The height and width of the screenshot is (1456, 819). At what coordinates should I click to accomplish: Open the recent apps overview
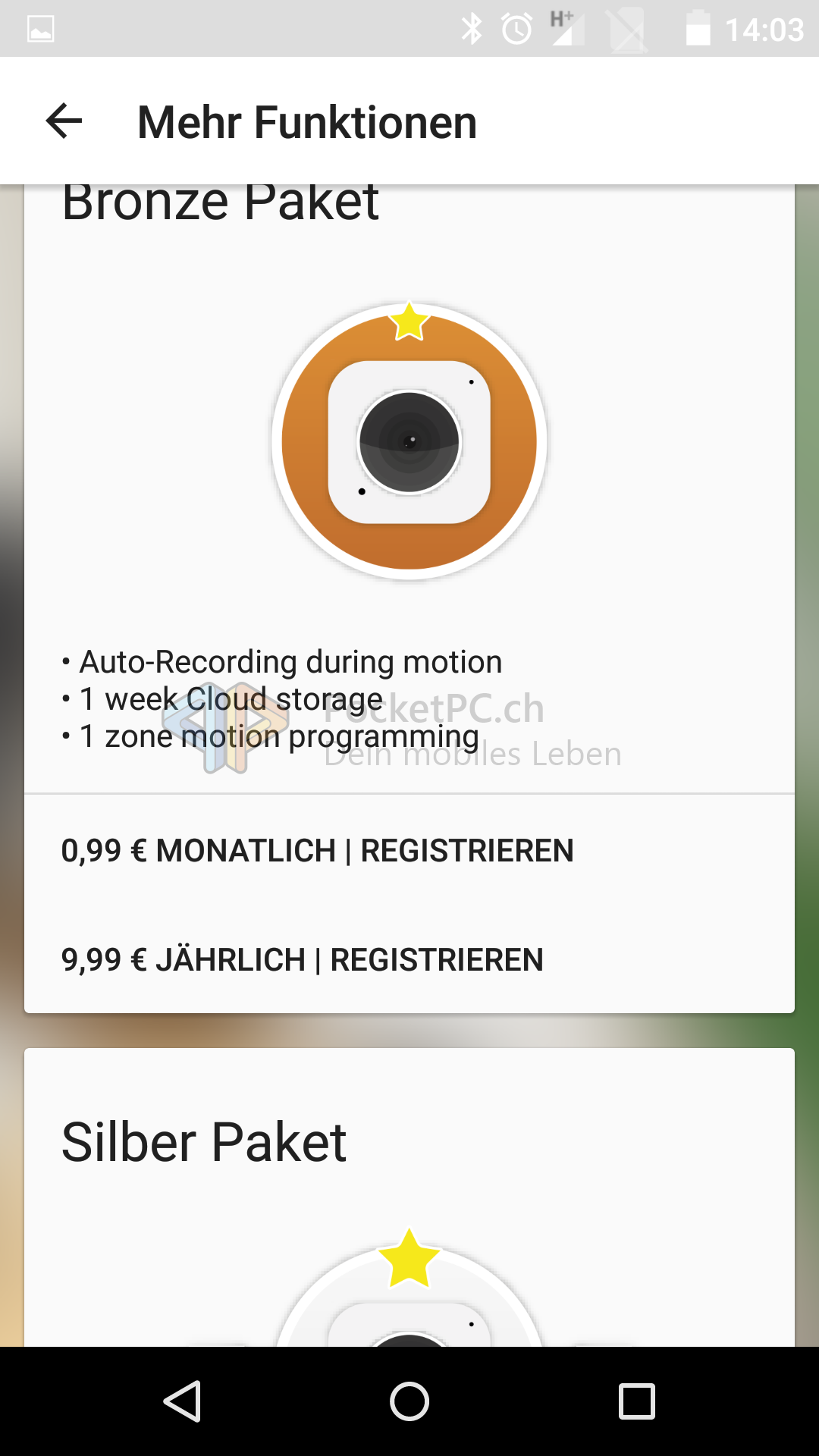636,1401
